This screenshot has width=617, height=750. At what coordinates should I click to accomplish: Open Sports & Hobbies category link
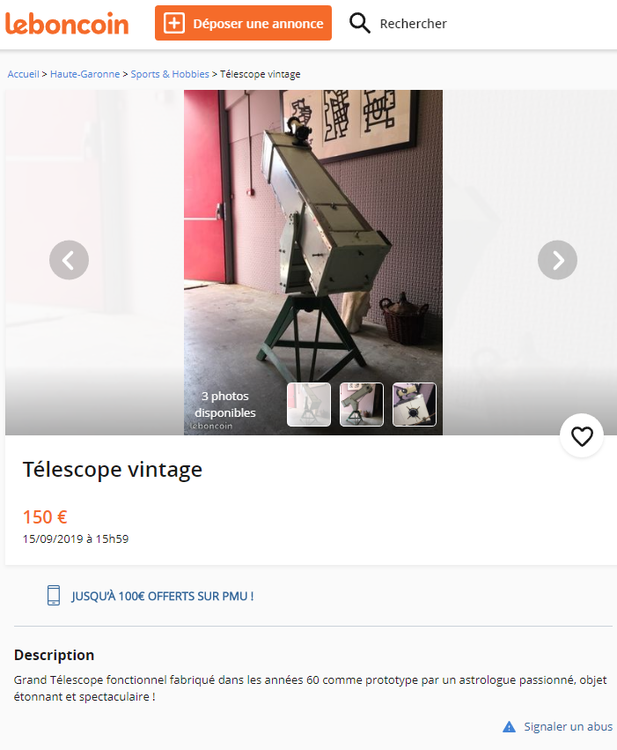click(169, 74)
